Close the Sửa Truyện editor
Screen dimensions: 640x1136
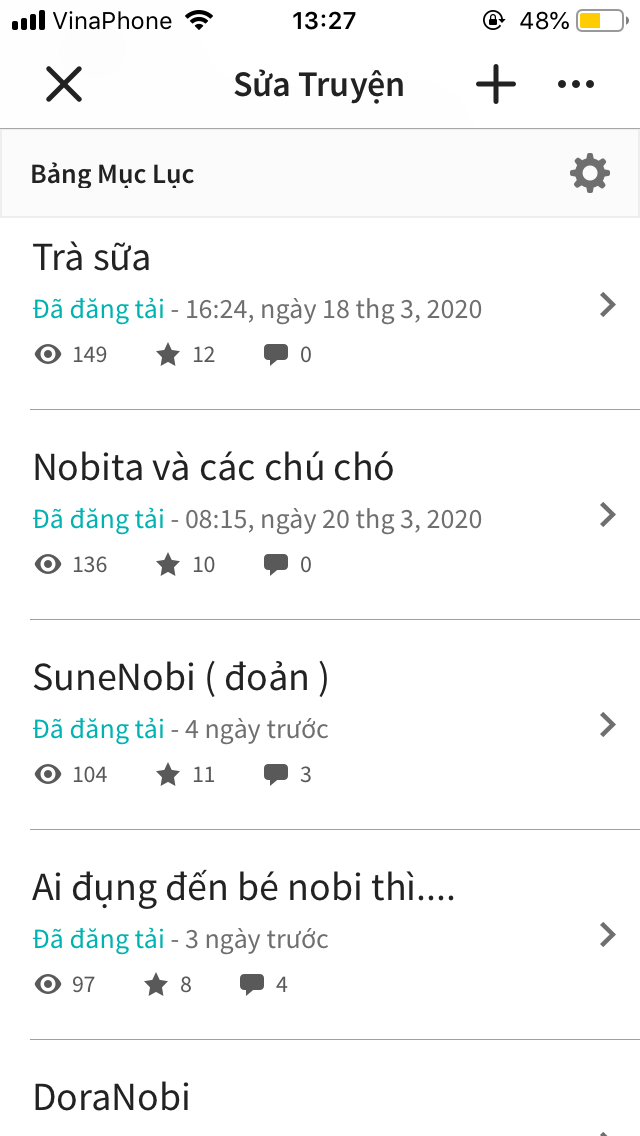(64, 84)
